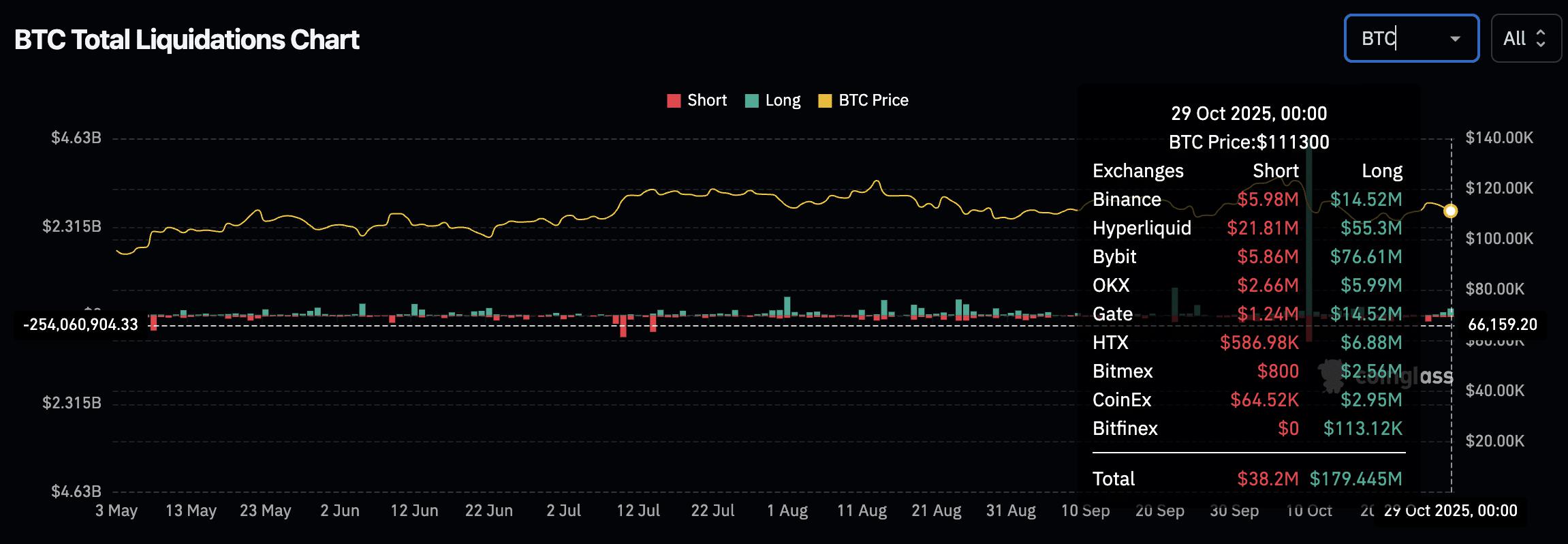Hide the BTC Price line via legend
Viewport: 1568px width, 544px height.
[863, 100]
